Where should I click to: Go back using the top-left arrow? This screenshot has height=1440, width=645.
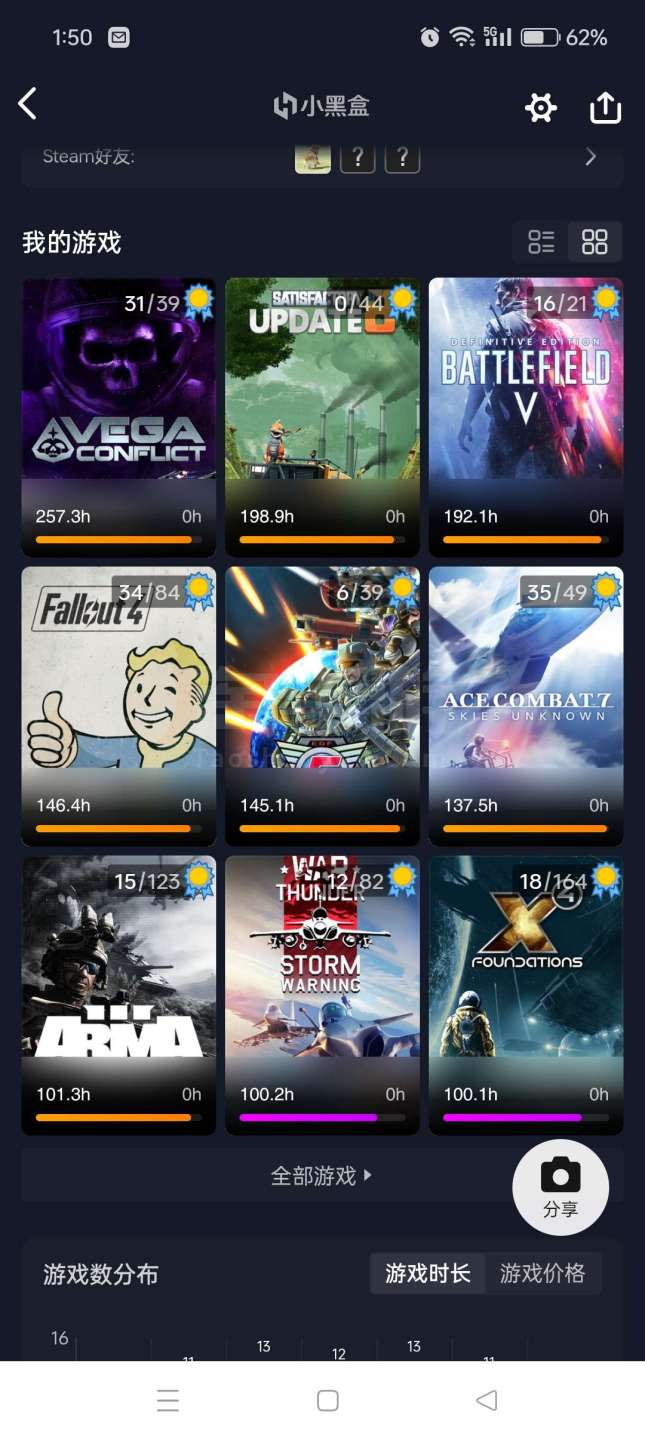(28, 104)
